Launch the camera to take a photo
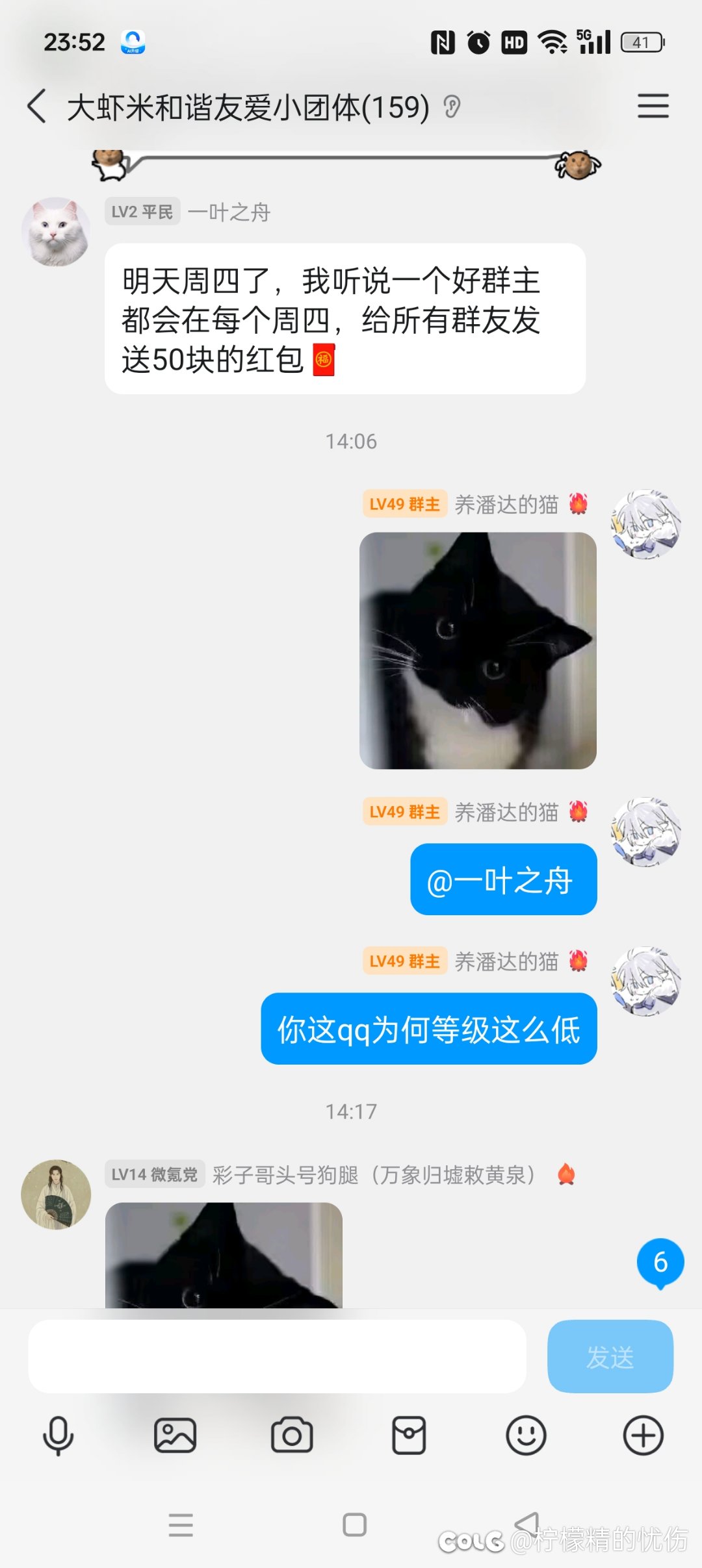Screen dimensions: 702x1568 [x=292, y=1435]
